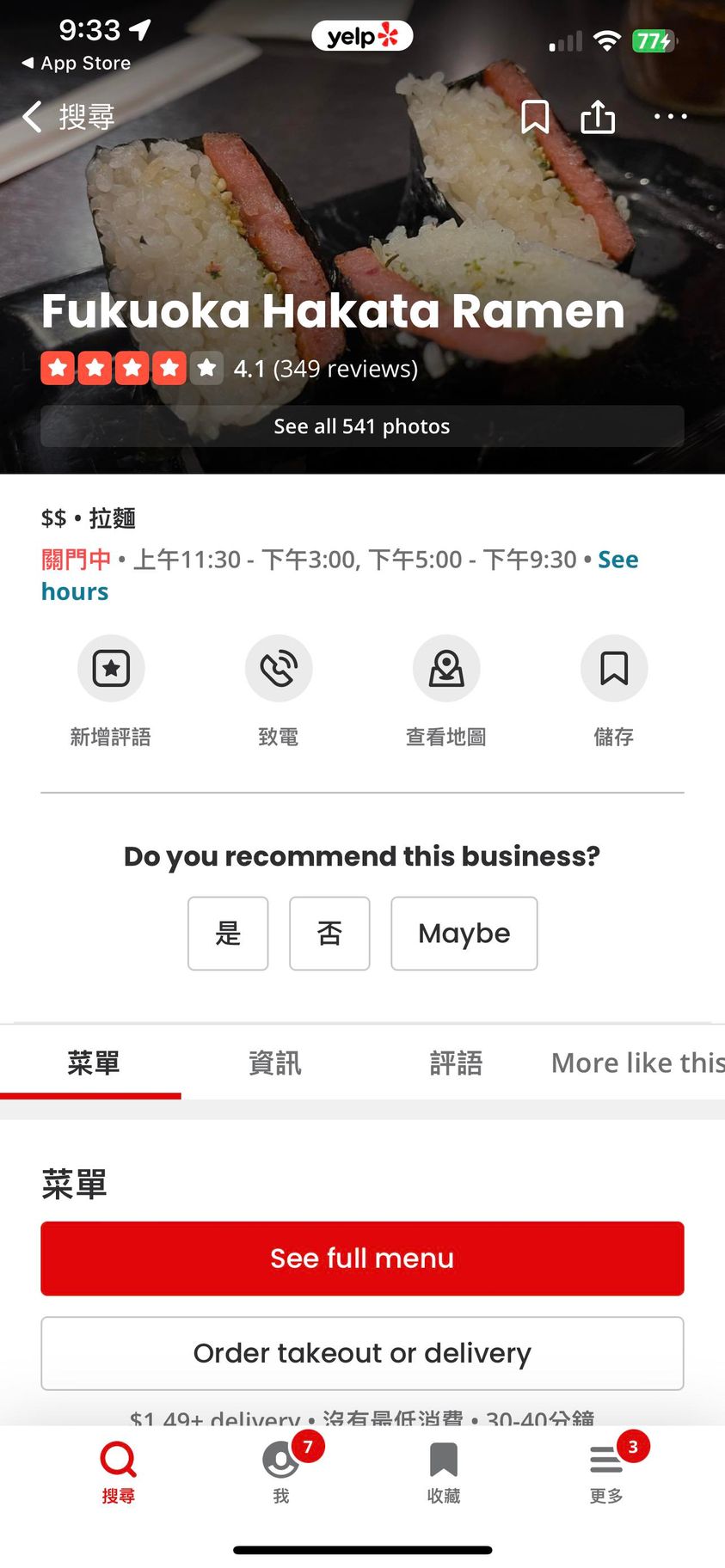Start Order takeout or delivery
This screenshot has height=1568, width=725.
click(x=362, y=1353)
